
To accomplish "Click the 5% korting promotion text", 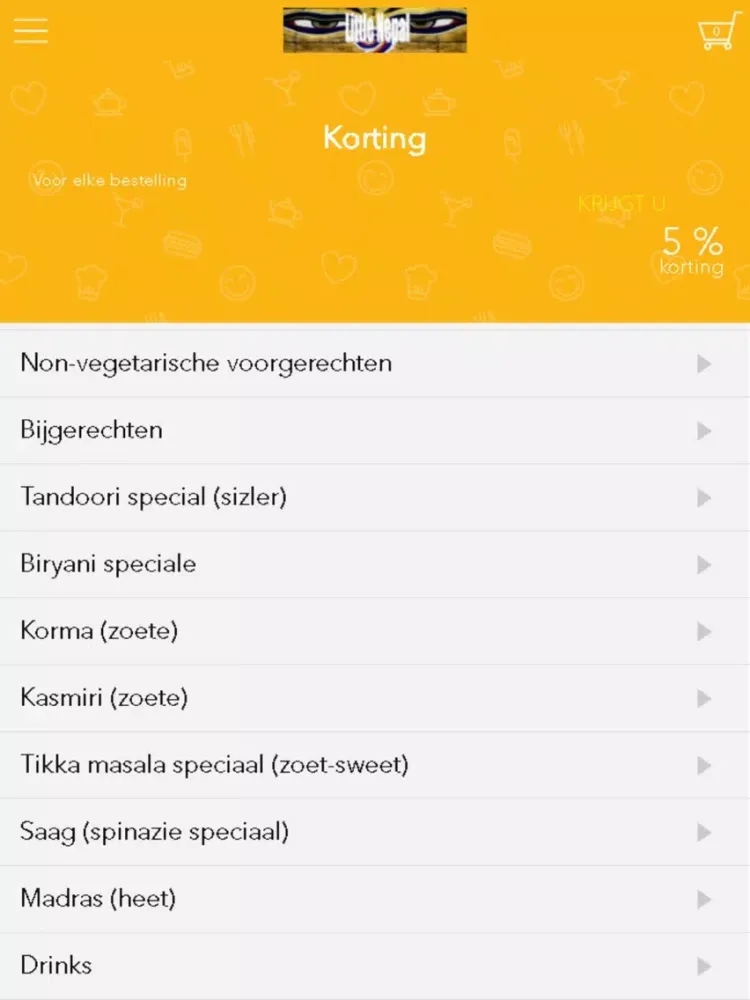I will point(691,250).
